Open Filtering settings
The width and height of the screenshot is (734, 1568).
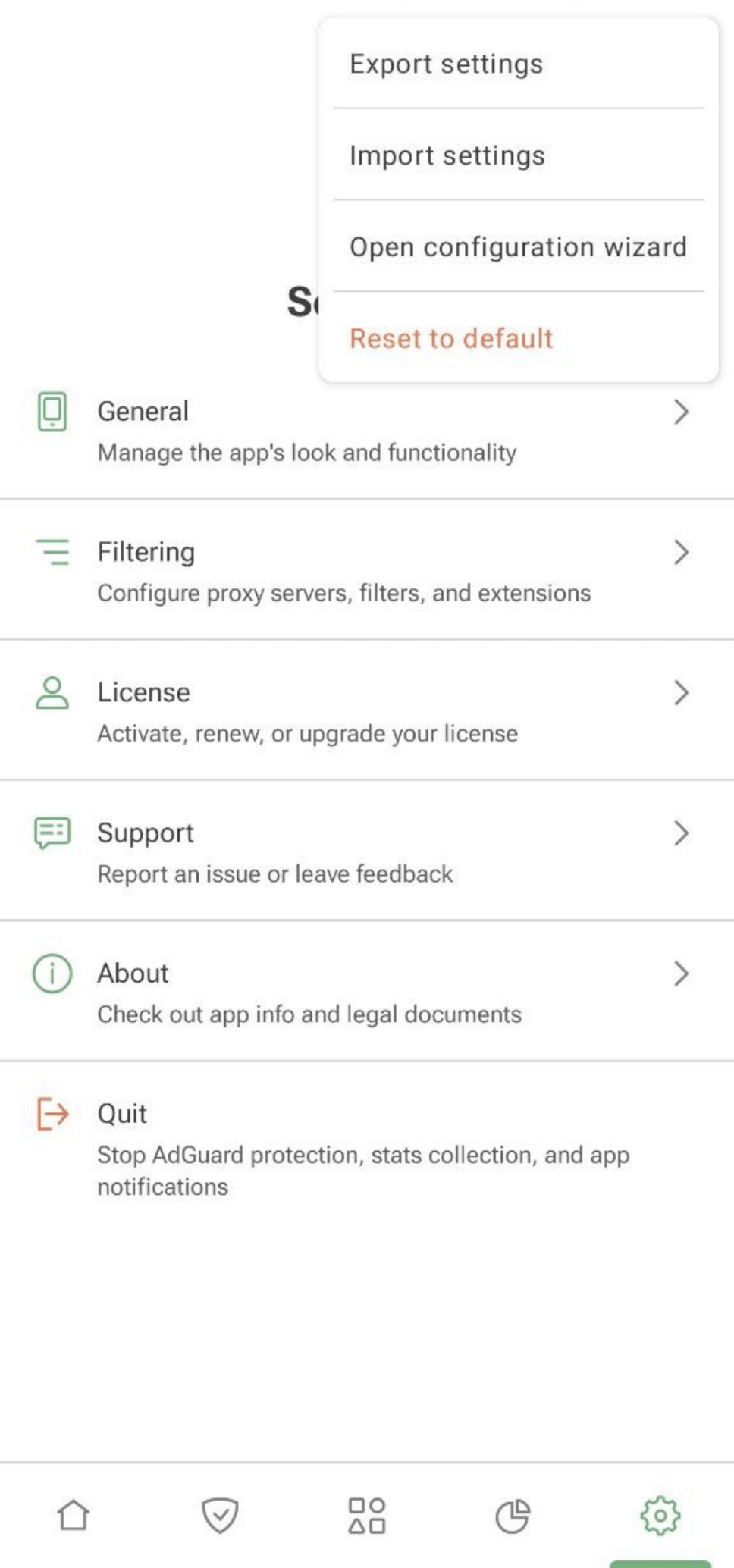pos(367,570)
